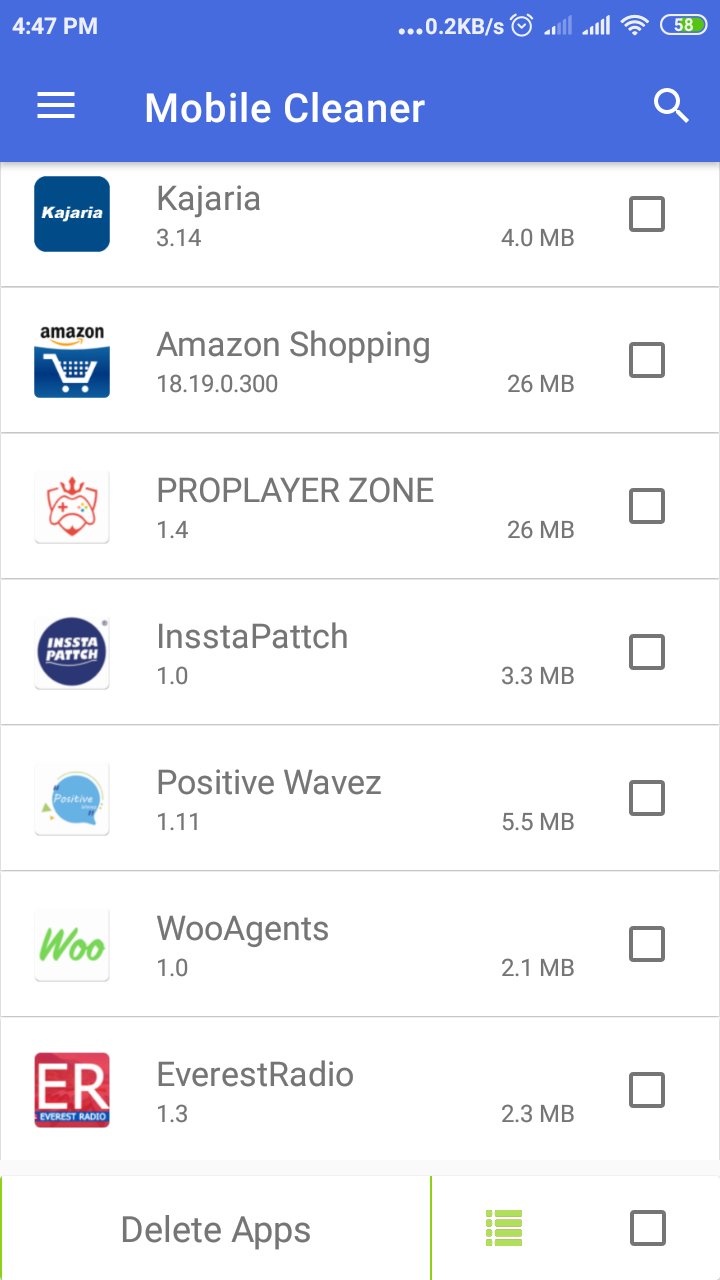Viewport: 720px width, 1280px height.
Task: Check the checkbox next to Kajaria
Action: [x=646, y=214]
